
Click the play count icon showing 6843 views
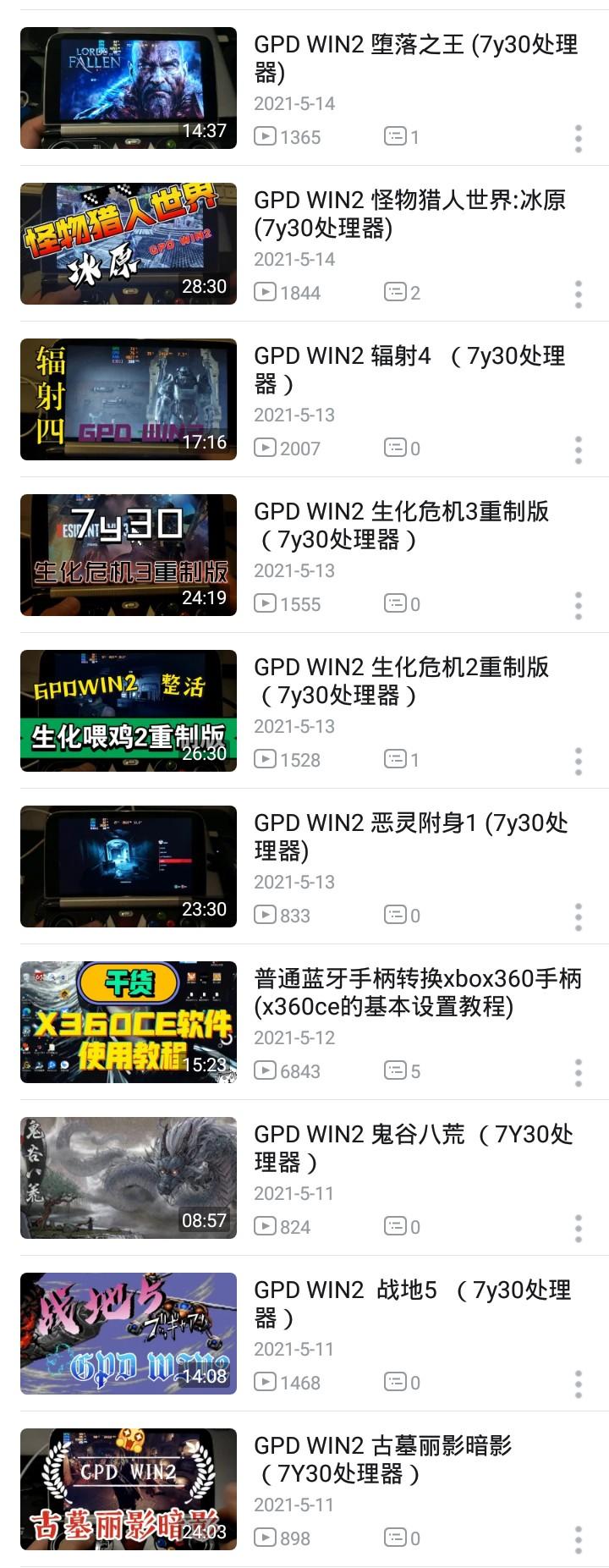[x=265, y=1070]
